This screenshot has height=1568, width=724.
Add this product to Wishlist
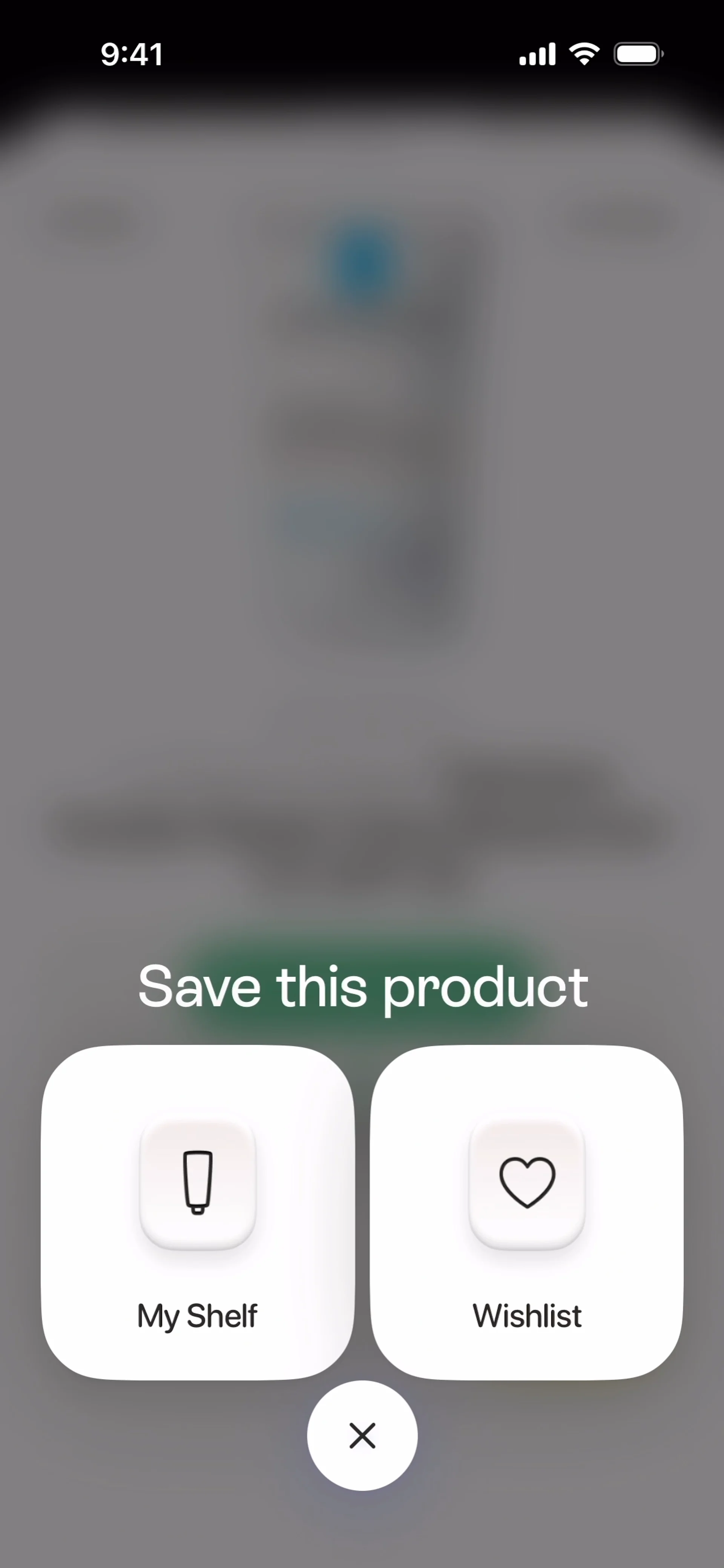(527, 1212)
